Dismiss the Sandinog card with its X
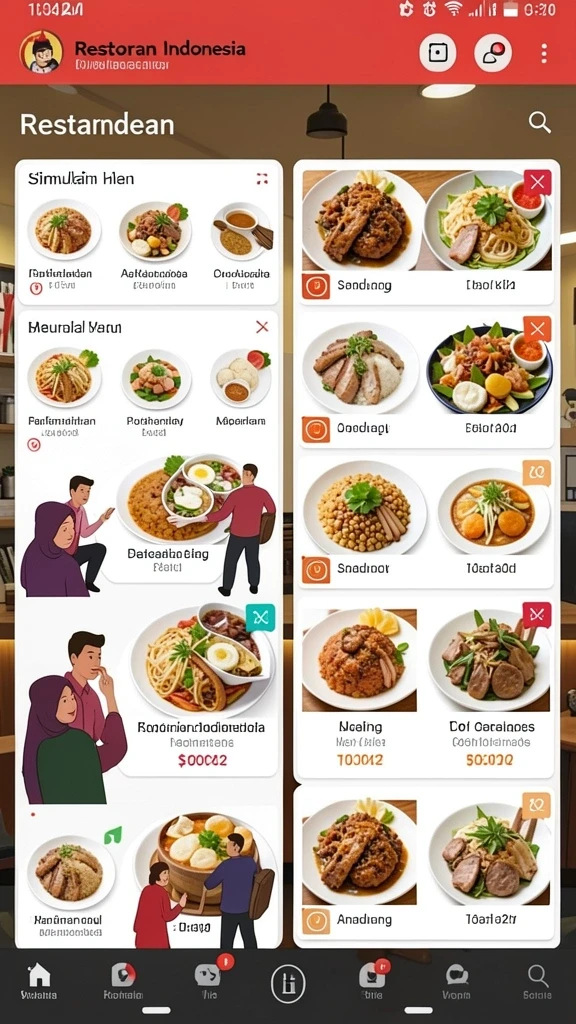 point(537,182)
